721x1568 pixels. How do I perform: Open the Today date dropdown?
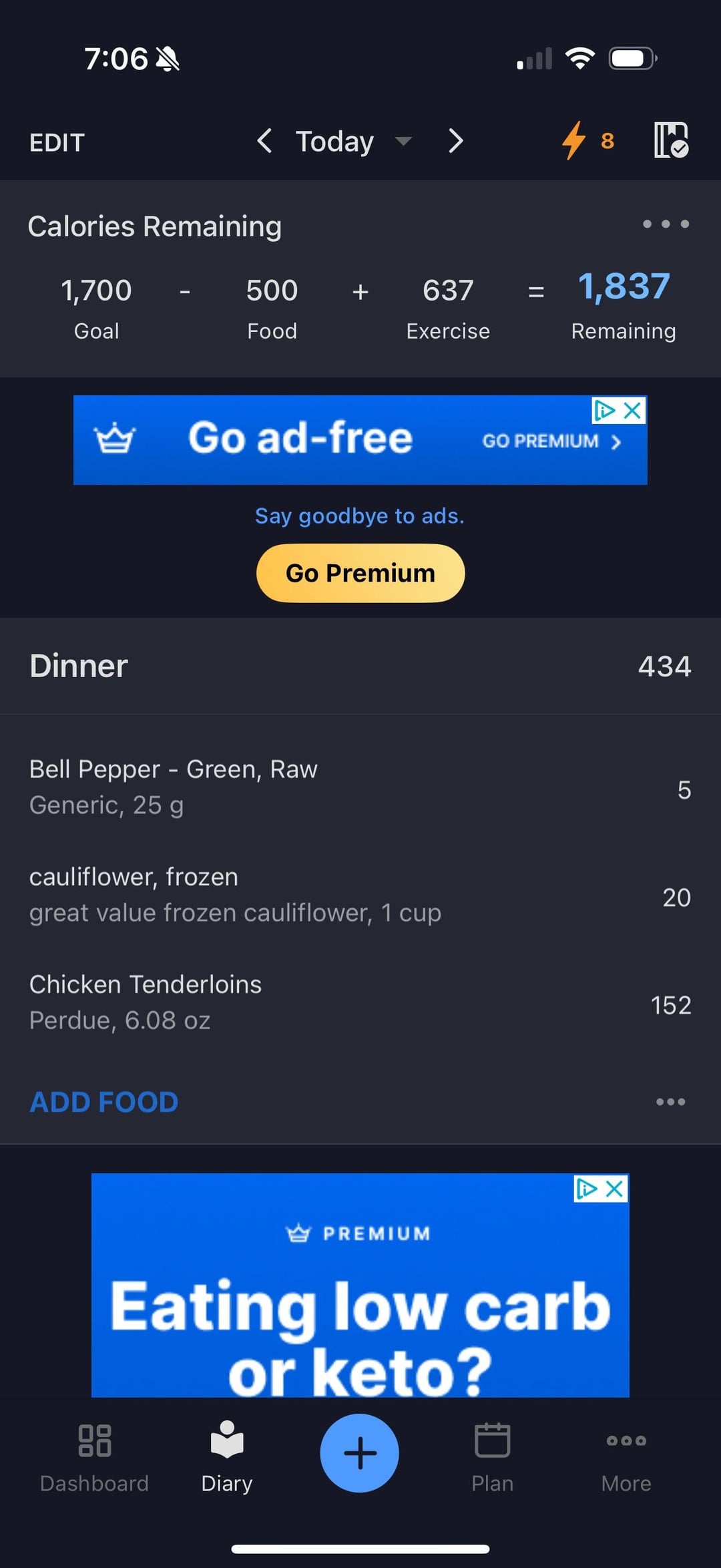352,142
